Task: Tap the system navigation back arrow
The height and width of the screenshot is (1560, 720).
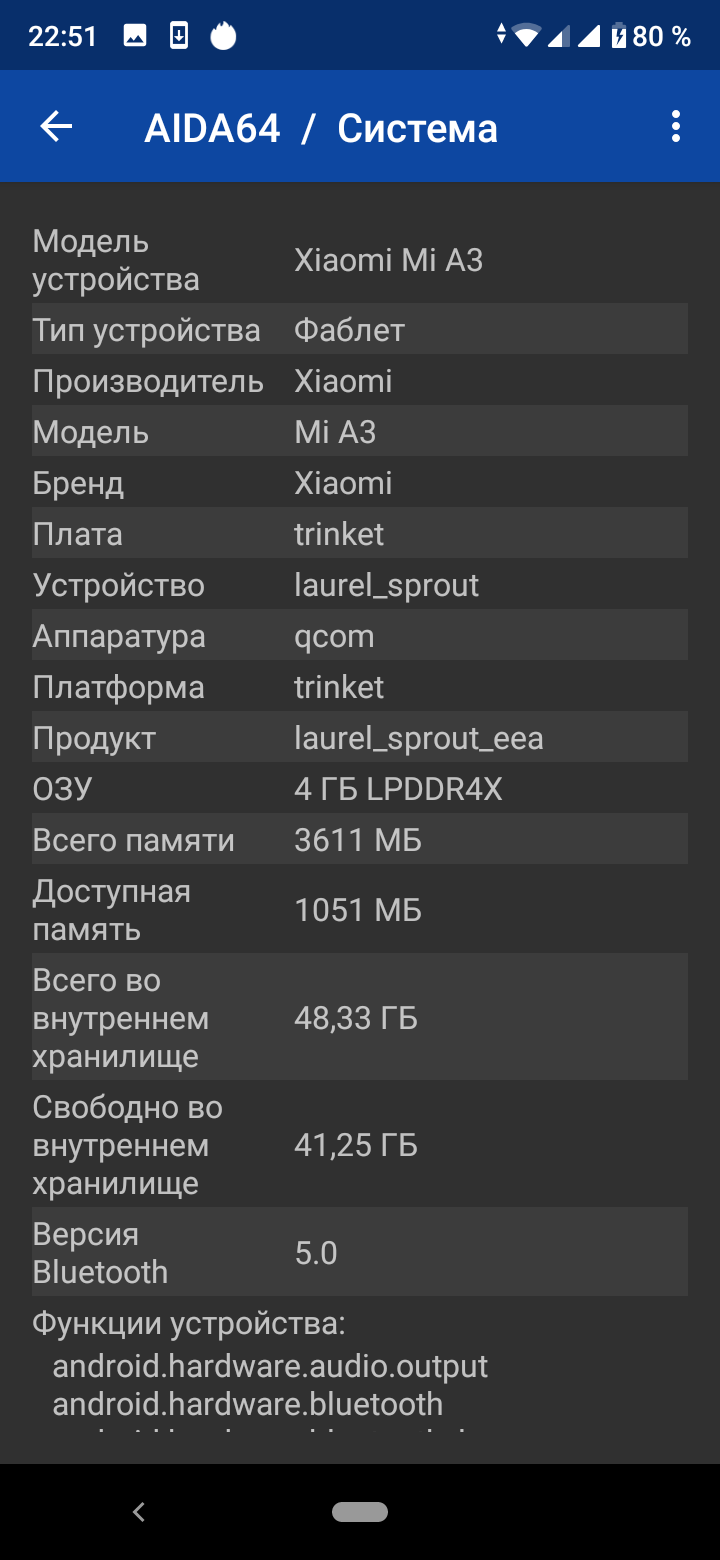Action: [139, 1512]
